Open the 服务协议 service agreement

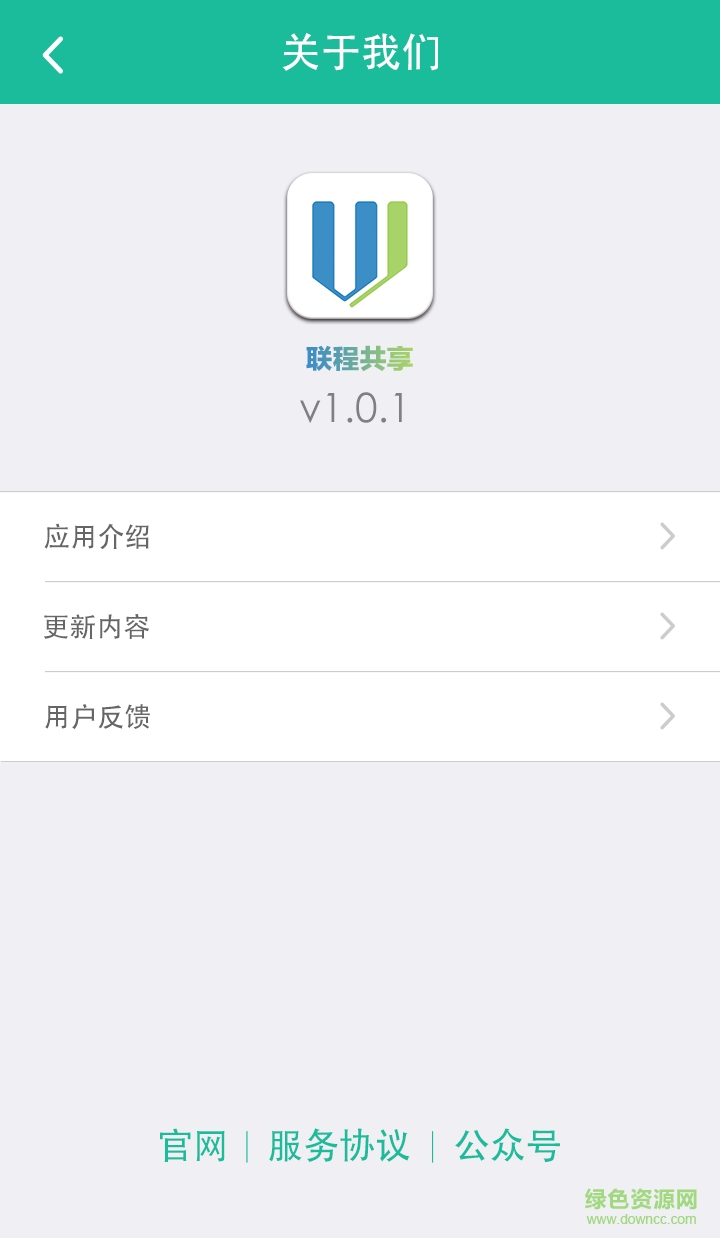(x=337, y=1148)
